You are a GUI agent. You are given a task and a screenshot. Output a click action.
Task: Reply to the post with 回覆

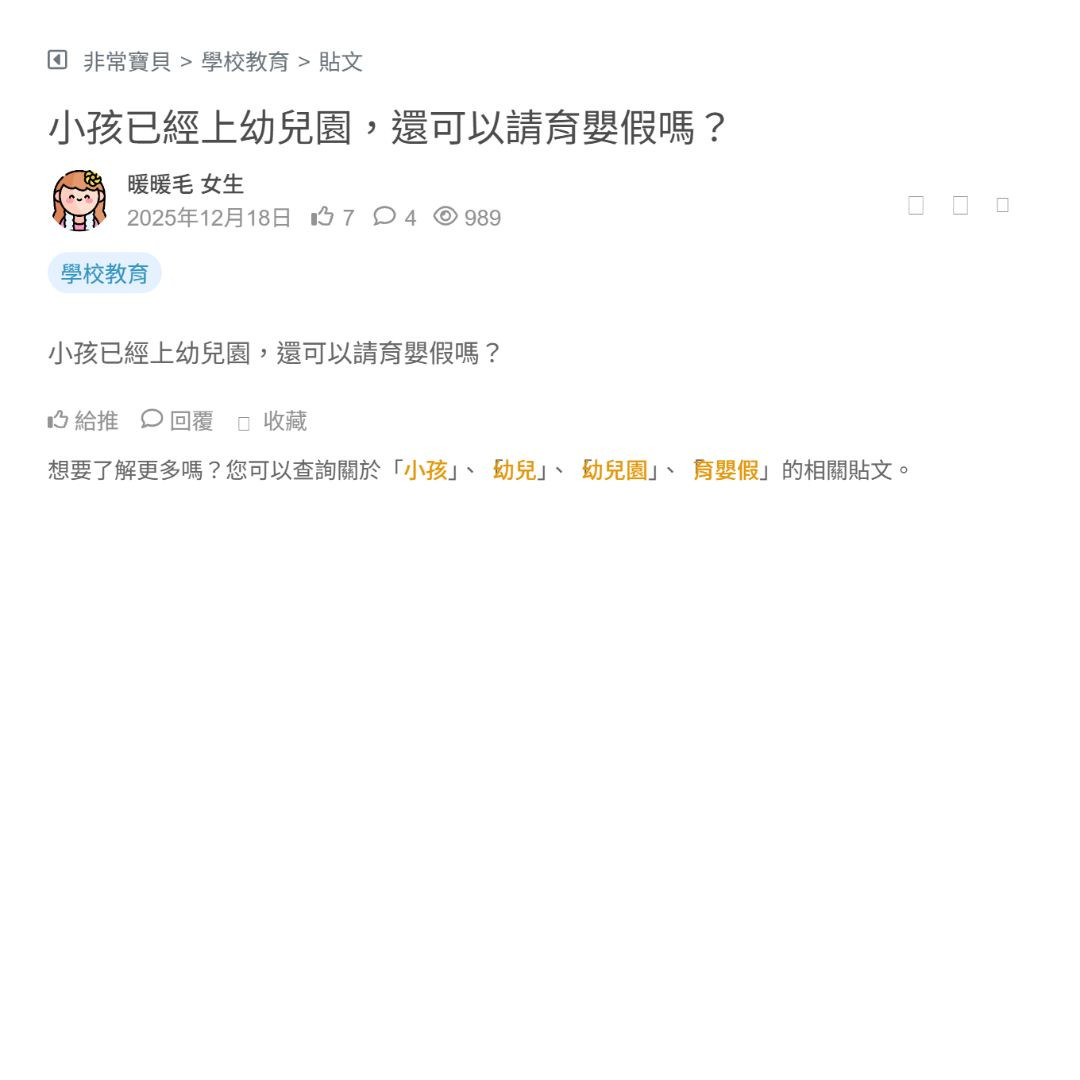[x=177, y=421]
